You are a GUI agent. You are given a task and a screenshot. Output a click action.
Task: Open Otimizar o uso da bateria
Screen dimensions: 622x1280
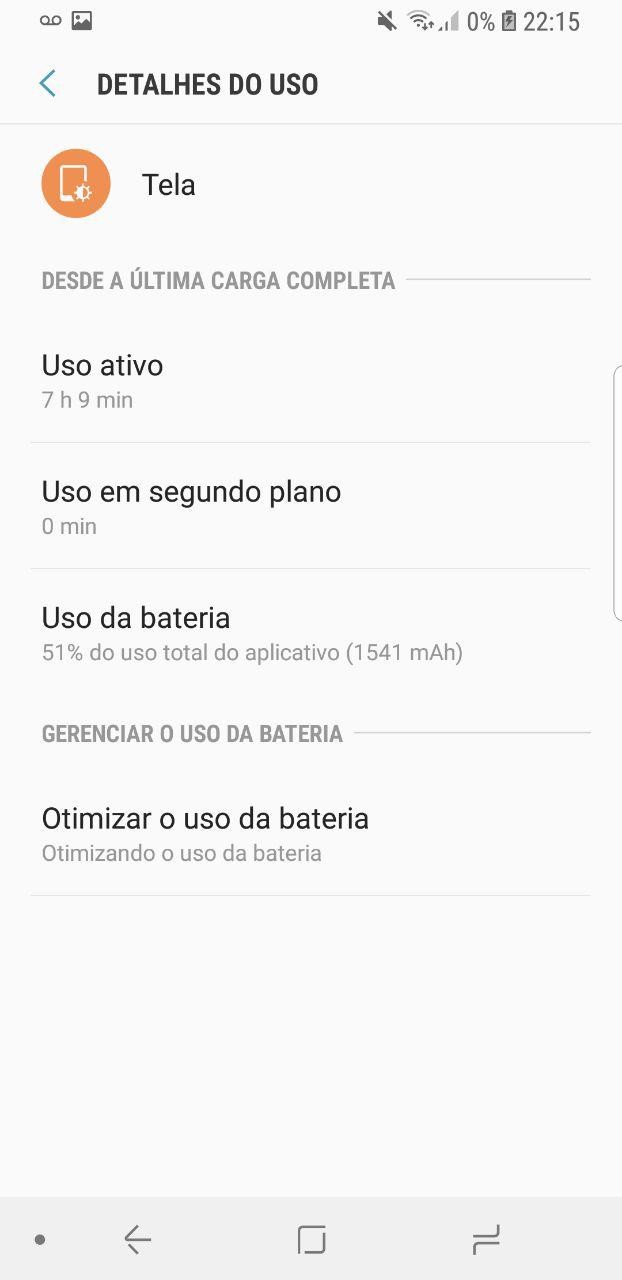click(205, 833)
